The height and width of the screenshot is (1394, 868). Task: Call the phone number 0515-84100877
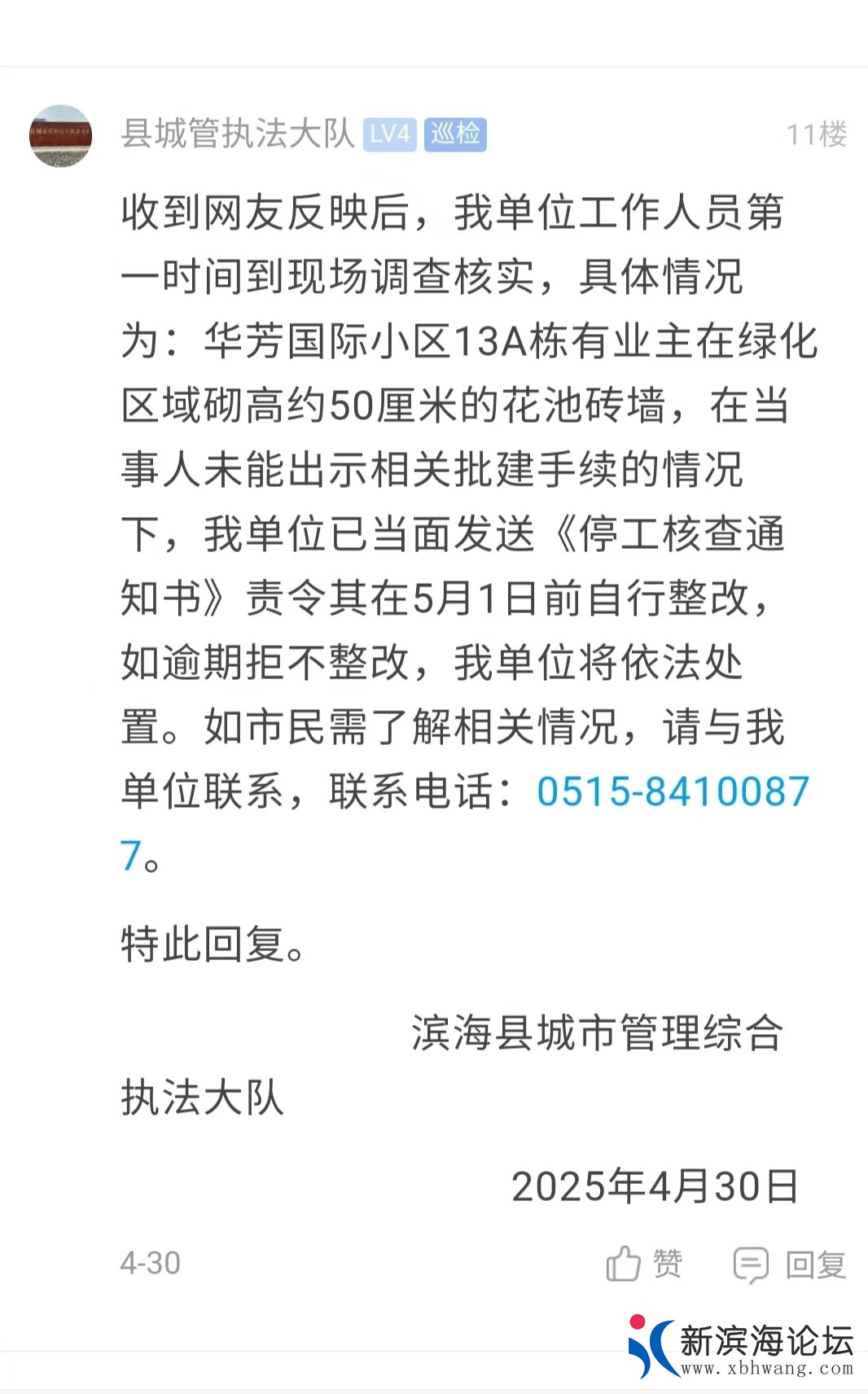[x=673, y=791]
